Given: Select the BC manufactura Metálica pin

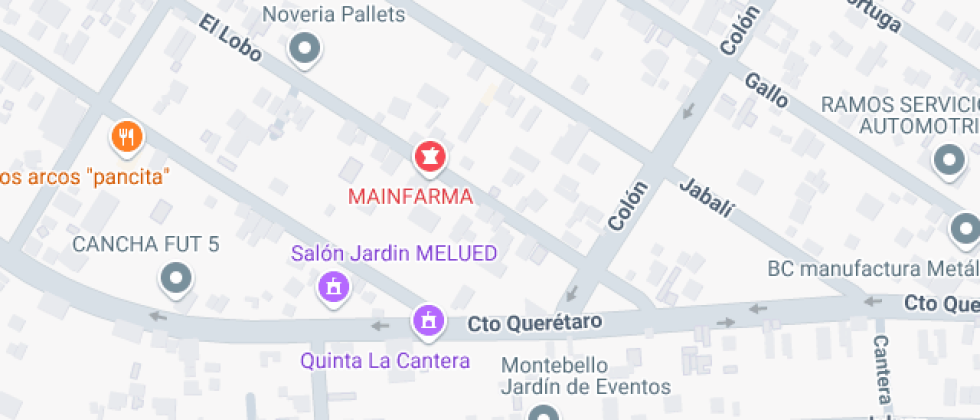Looking at the screenshot, I should (x=966, y=230).
